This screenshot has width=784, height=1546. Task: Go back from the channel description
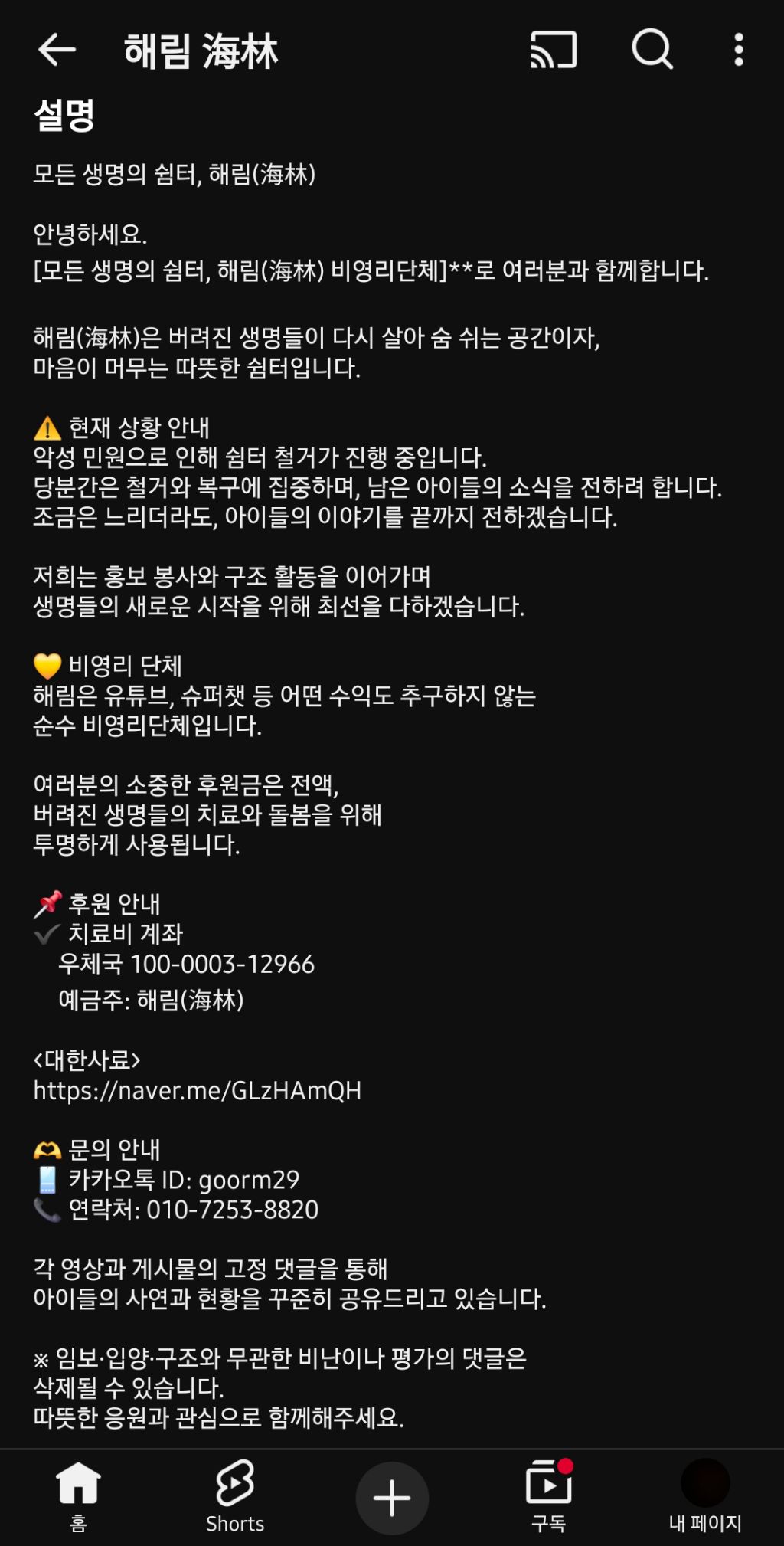(x=57, y=51)
